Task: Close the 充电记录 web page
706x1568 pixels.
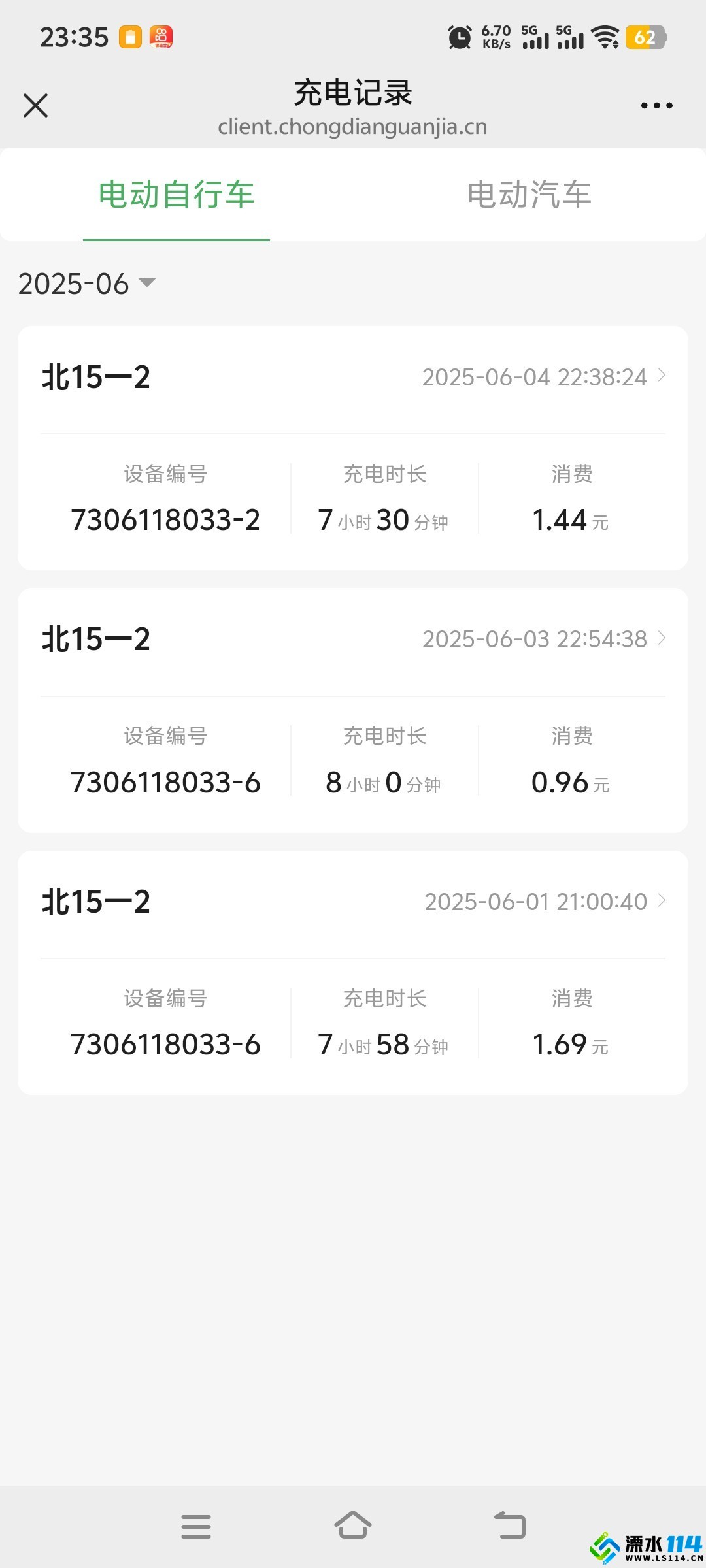Action: [x=35, y=105]
